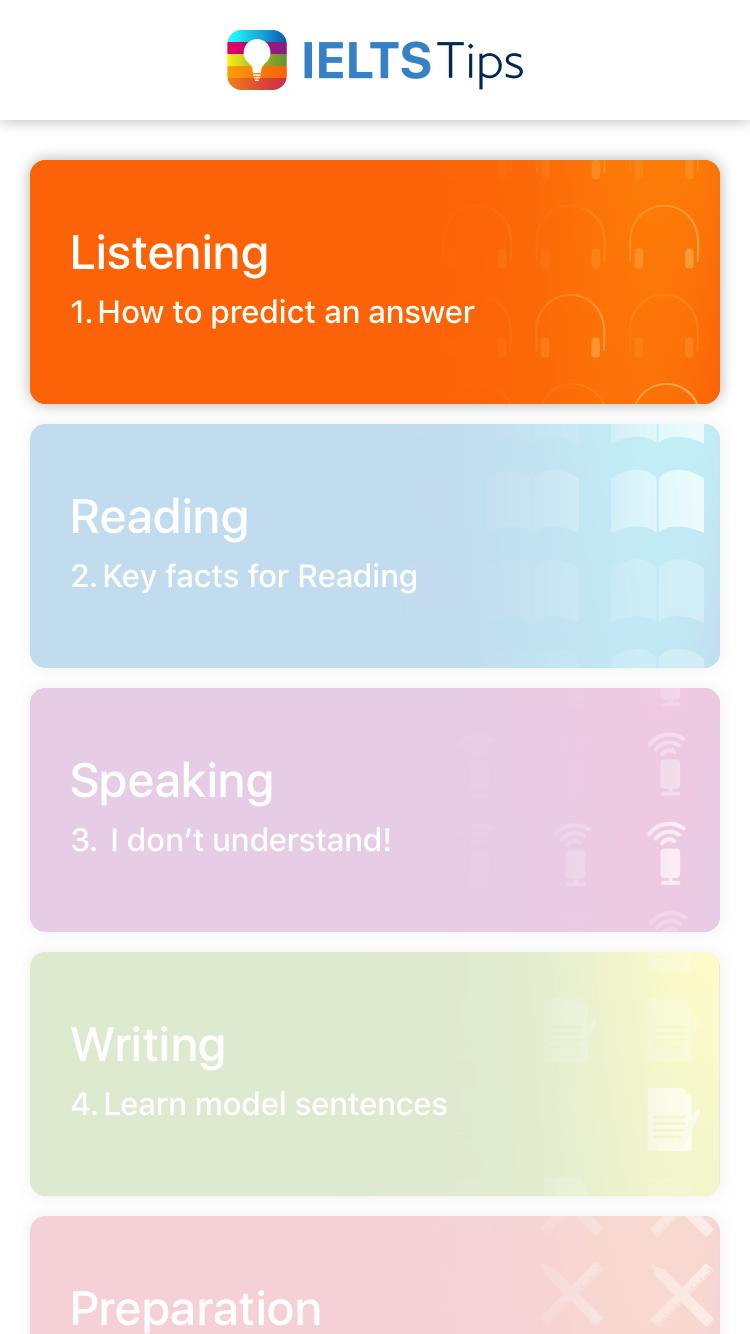This screenshot has width=750, height=1334.
Task: Tap the large microphone icon on the Speaking card
Action: (670, 853)
